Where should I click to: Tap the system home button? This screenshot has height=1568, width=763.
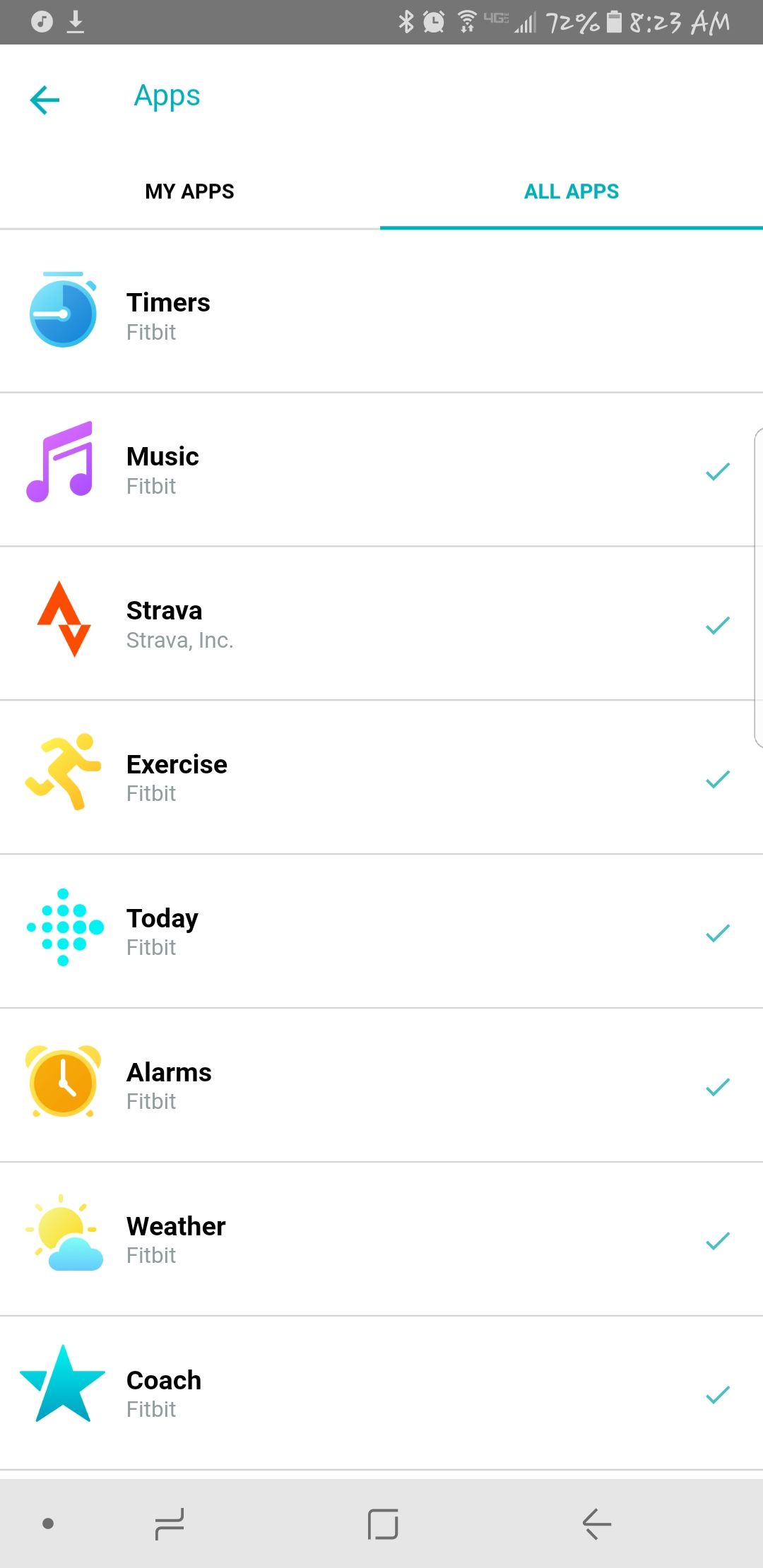coord(383,1524)
